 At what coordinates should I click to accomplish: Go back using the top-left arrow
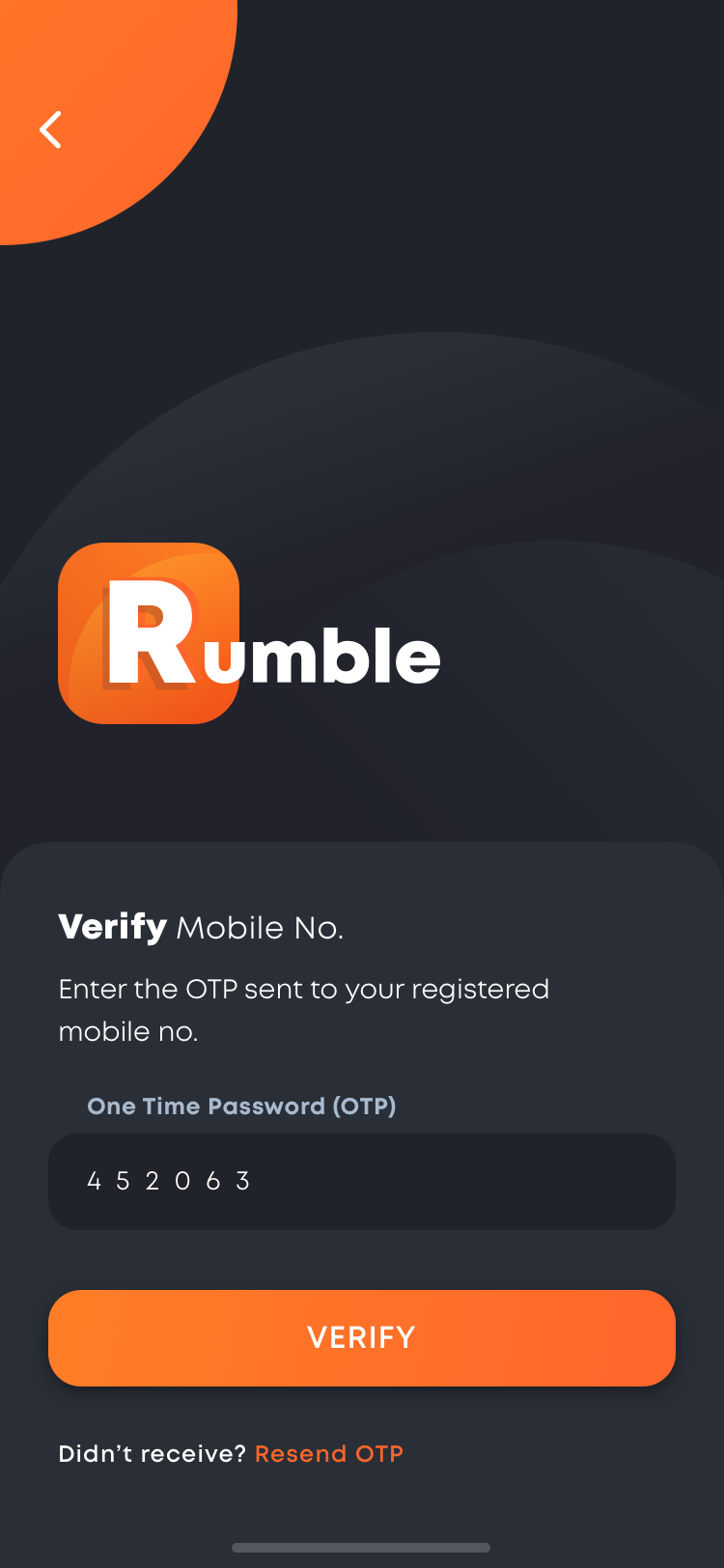[50, 129]
